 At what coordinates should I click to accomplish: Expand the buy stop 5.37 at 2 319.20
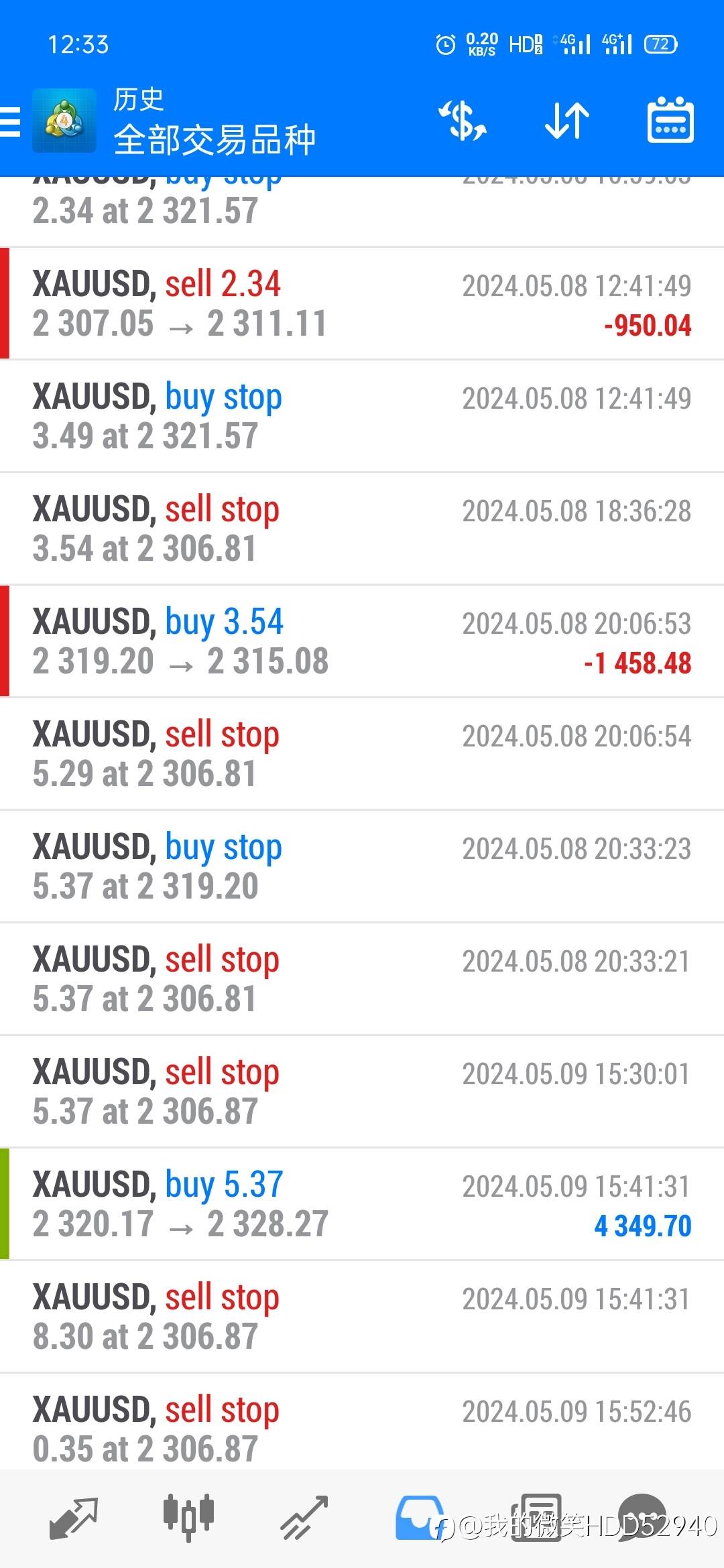pos(362,867)
